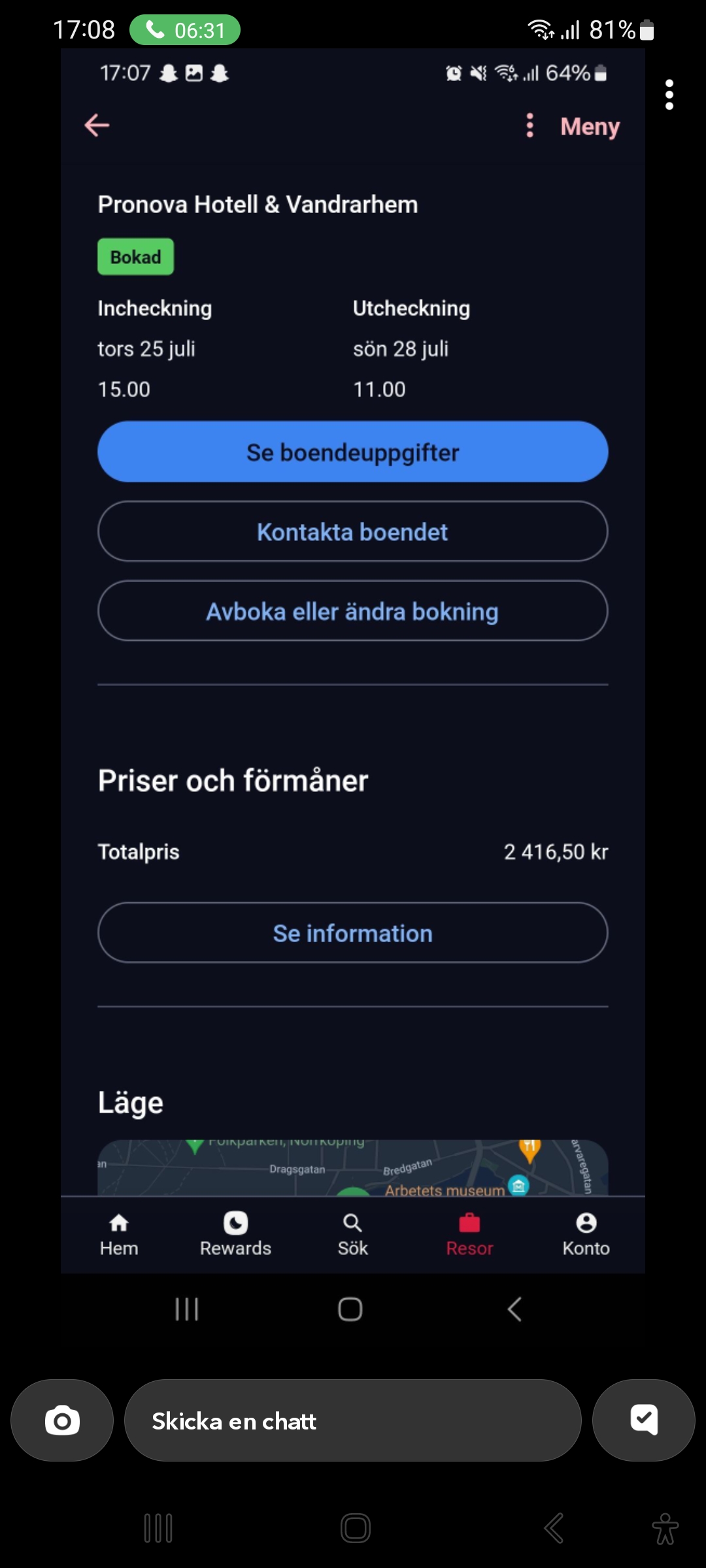706x1568 pixels.
Task: Open the snap's three-dot options menu
Action: click(x=669, y=95)
